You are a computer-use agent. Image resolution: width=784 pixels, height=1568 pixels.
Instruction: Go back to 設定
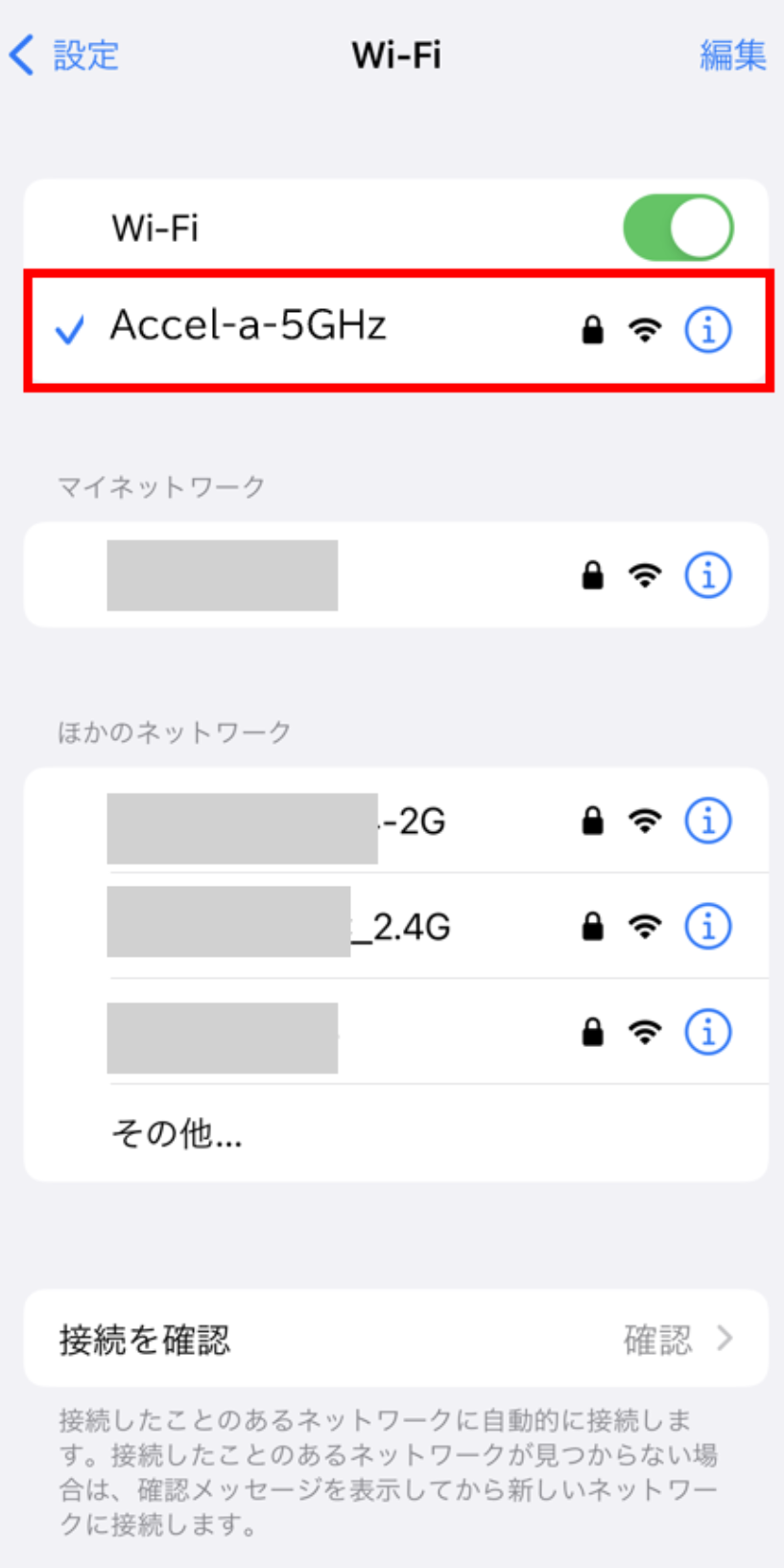point(65,55)
